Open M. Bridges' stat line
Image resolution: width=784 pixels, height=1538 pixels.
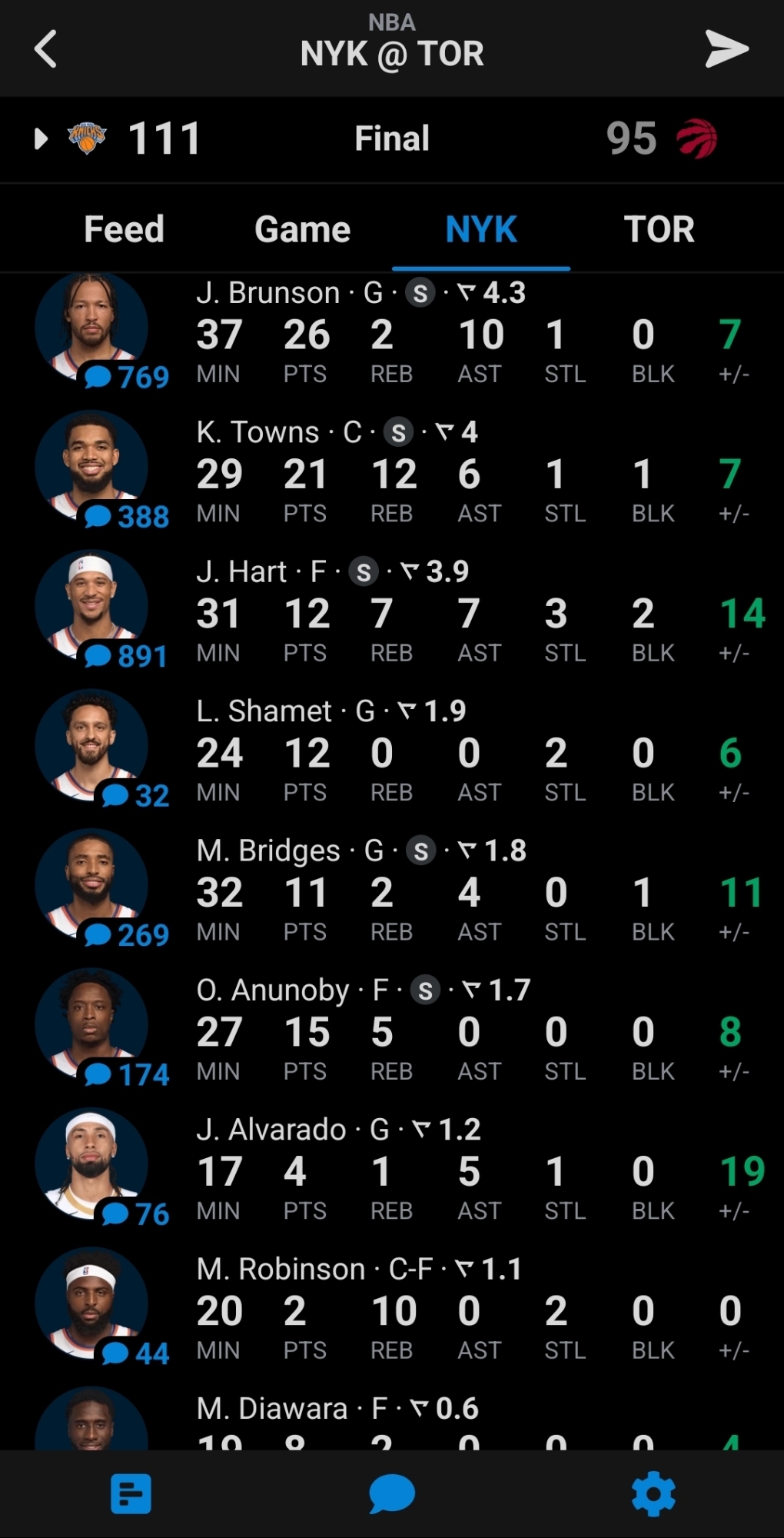[x=461, y=893]
